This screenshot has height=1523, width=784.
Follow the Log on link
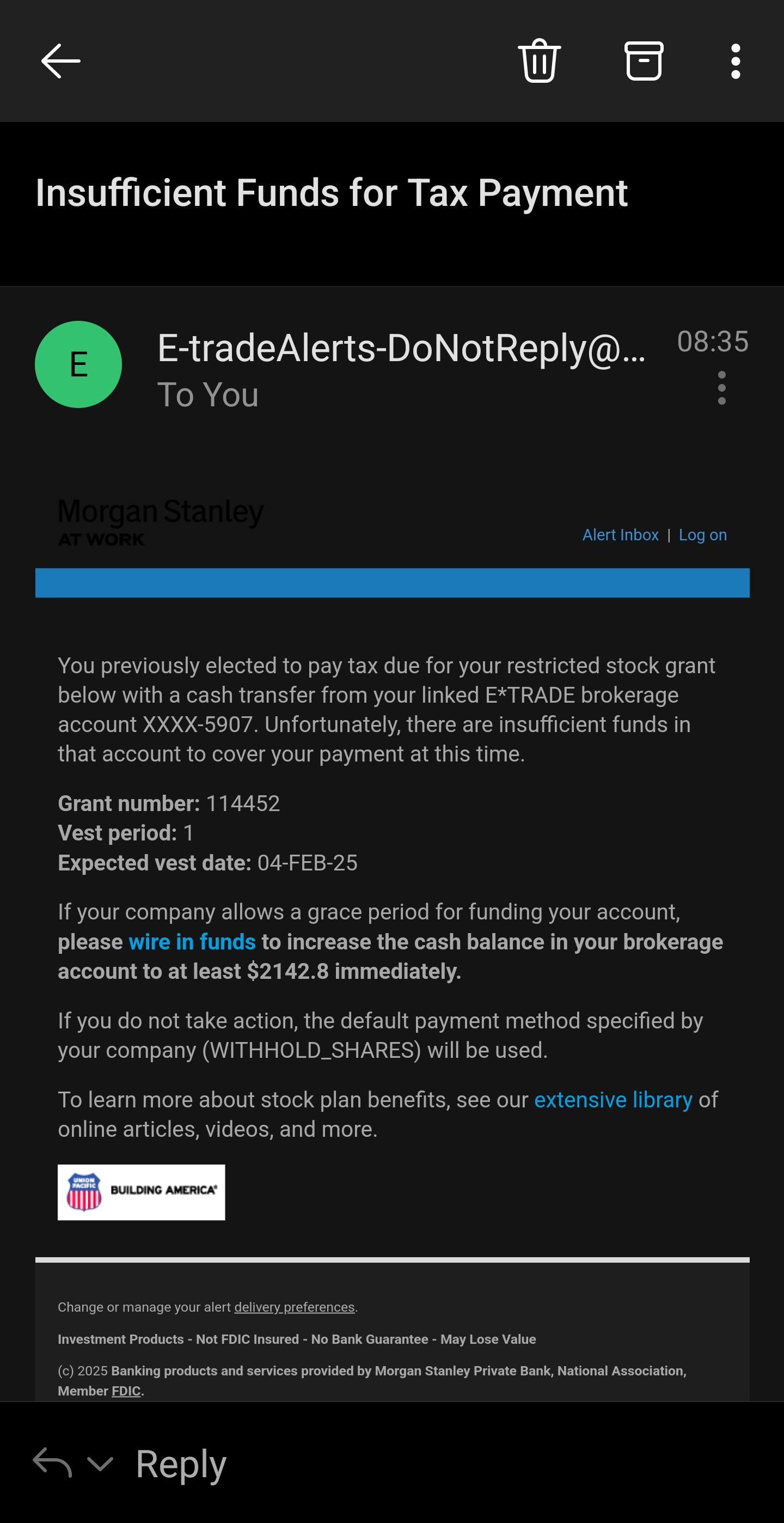702,534
